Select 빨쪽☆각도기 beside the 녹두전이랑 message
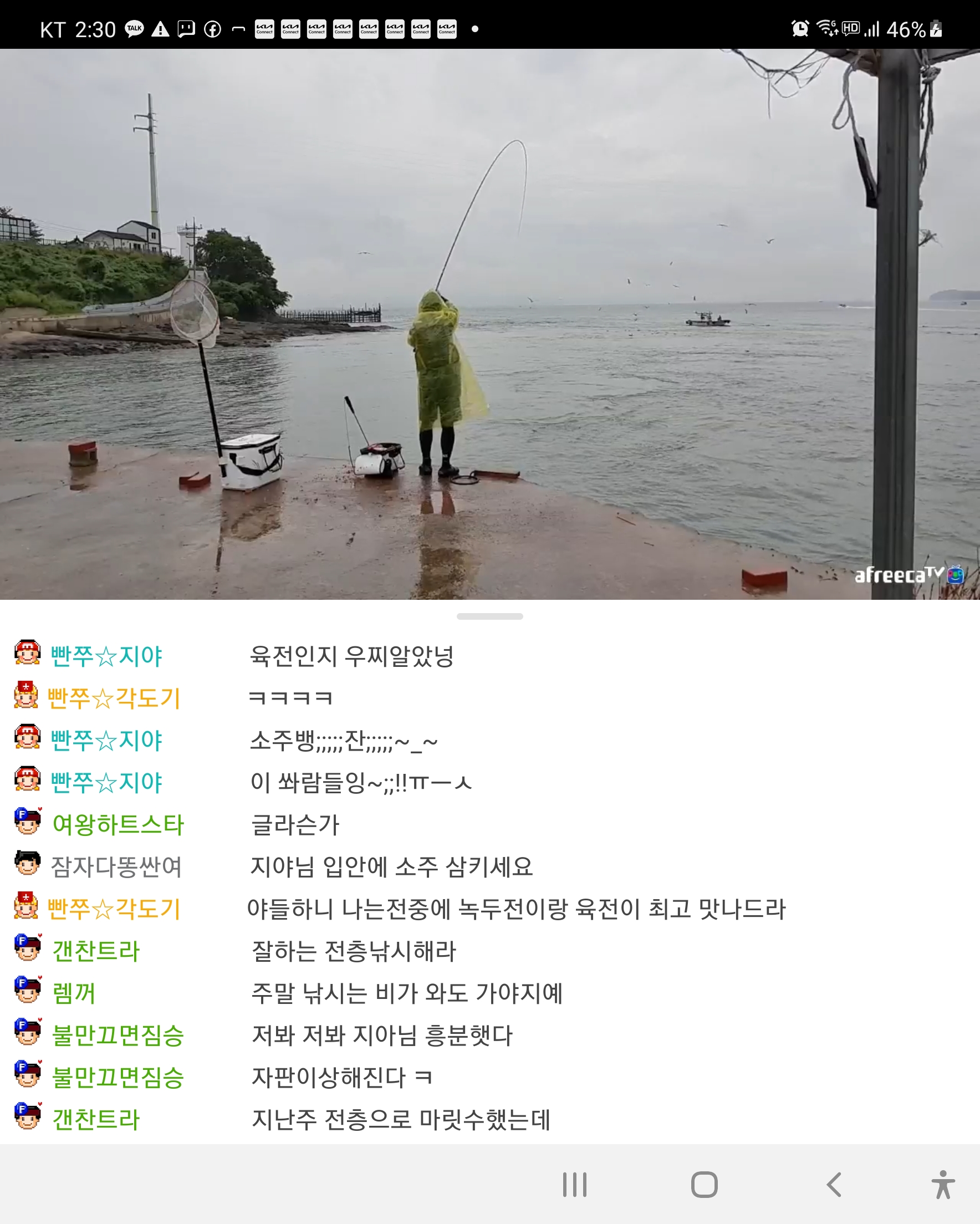Image resolution: width=980 pixels, height=1224 pixels. click(114, 909)
